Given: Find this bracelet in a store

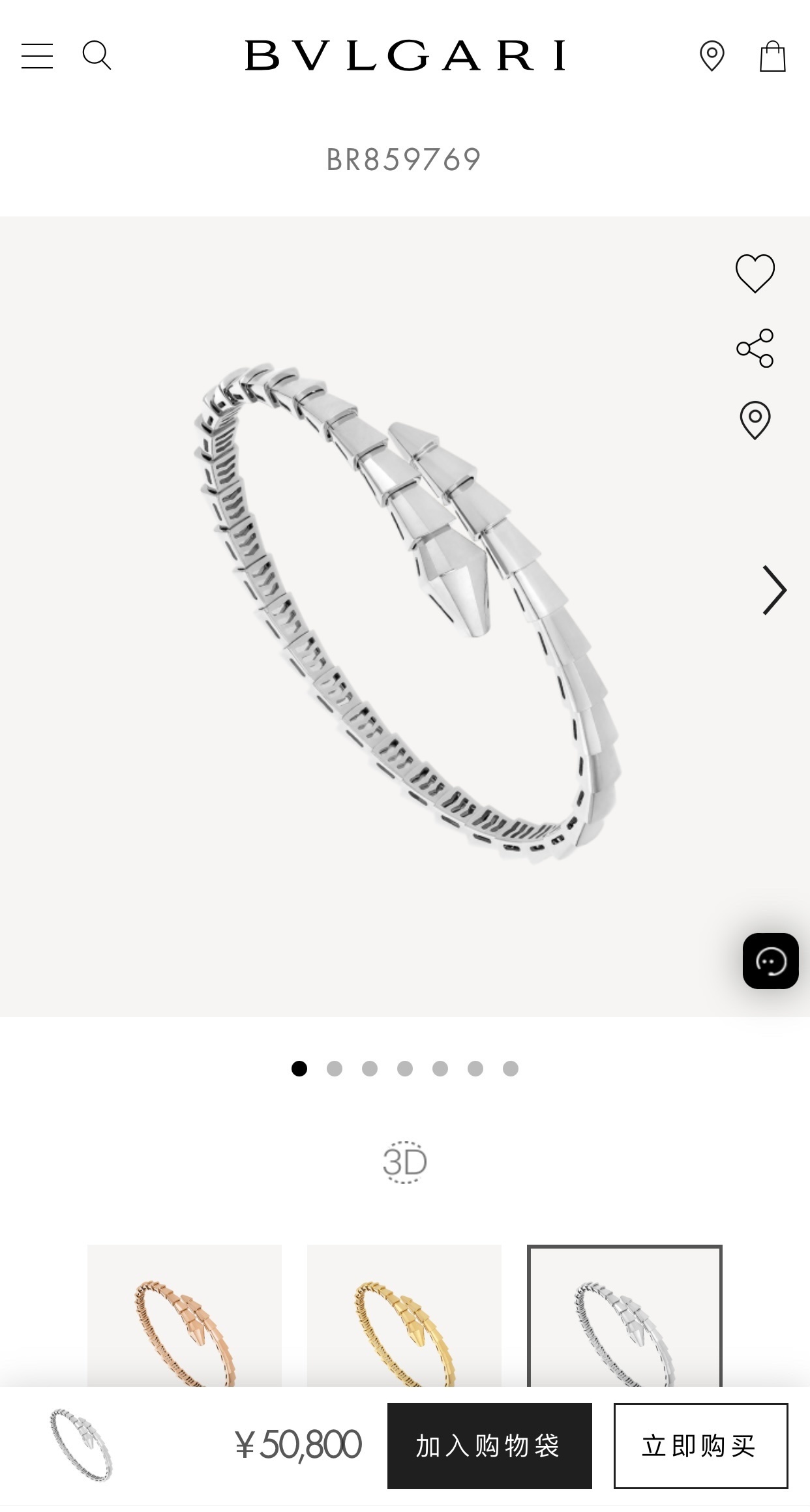Looking at the screenshot, I should pyautogui.click(x=756, y=422).
